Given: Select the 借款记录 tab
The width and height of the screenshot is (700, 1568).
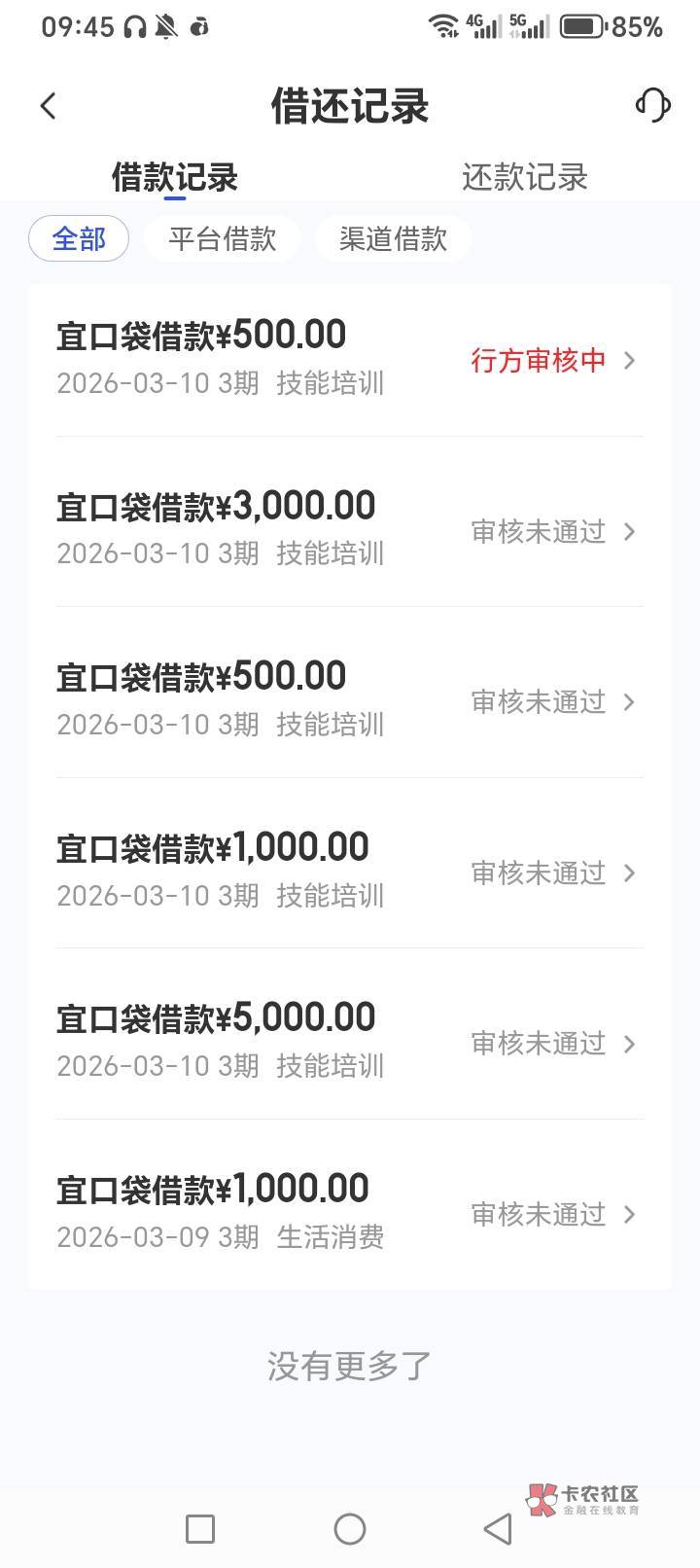Looking at the screenshot, I should 175,177.
